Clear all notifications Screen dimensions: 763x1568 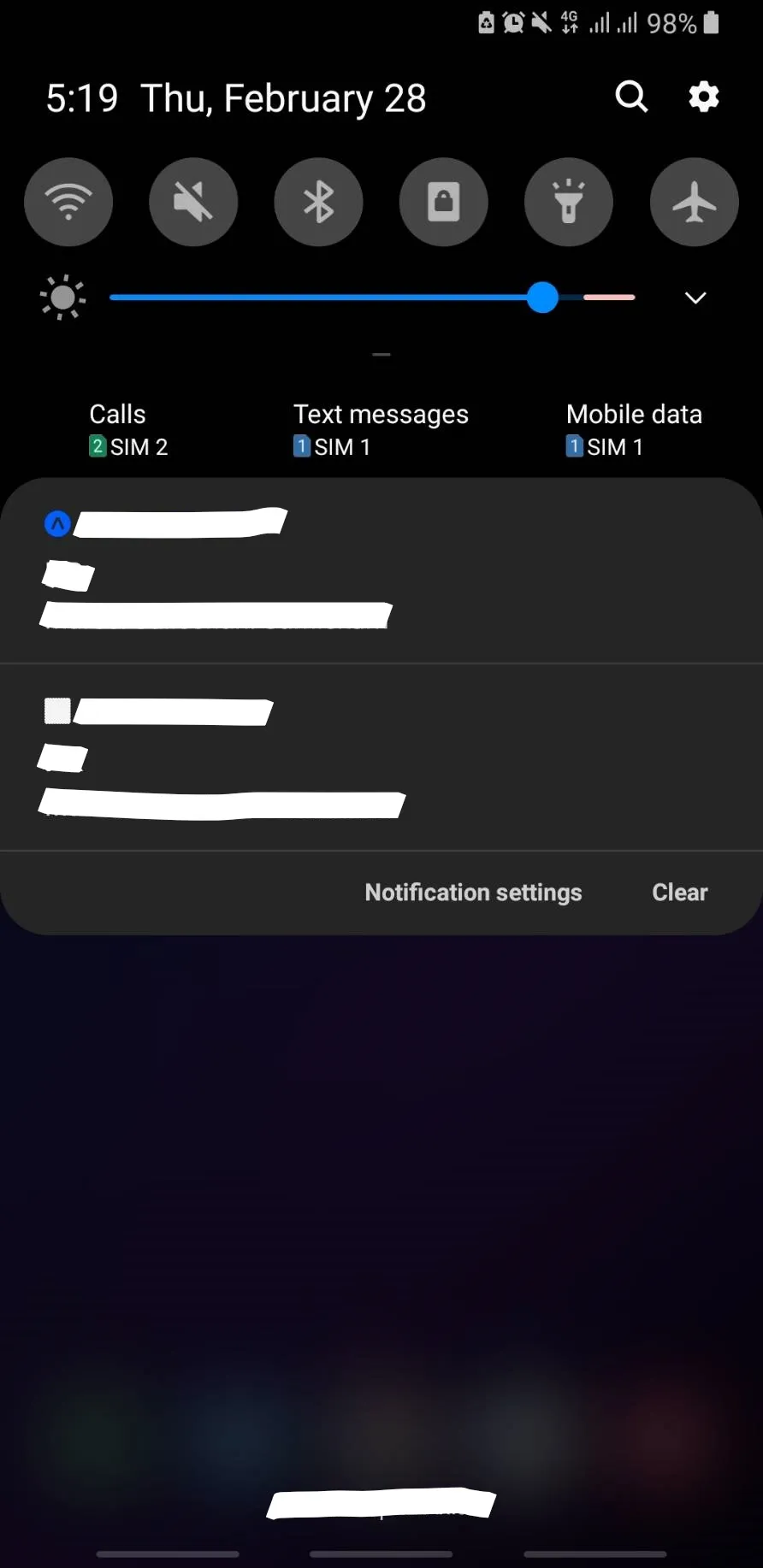(679, 893)
